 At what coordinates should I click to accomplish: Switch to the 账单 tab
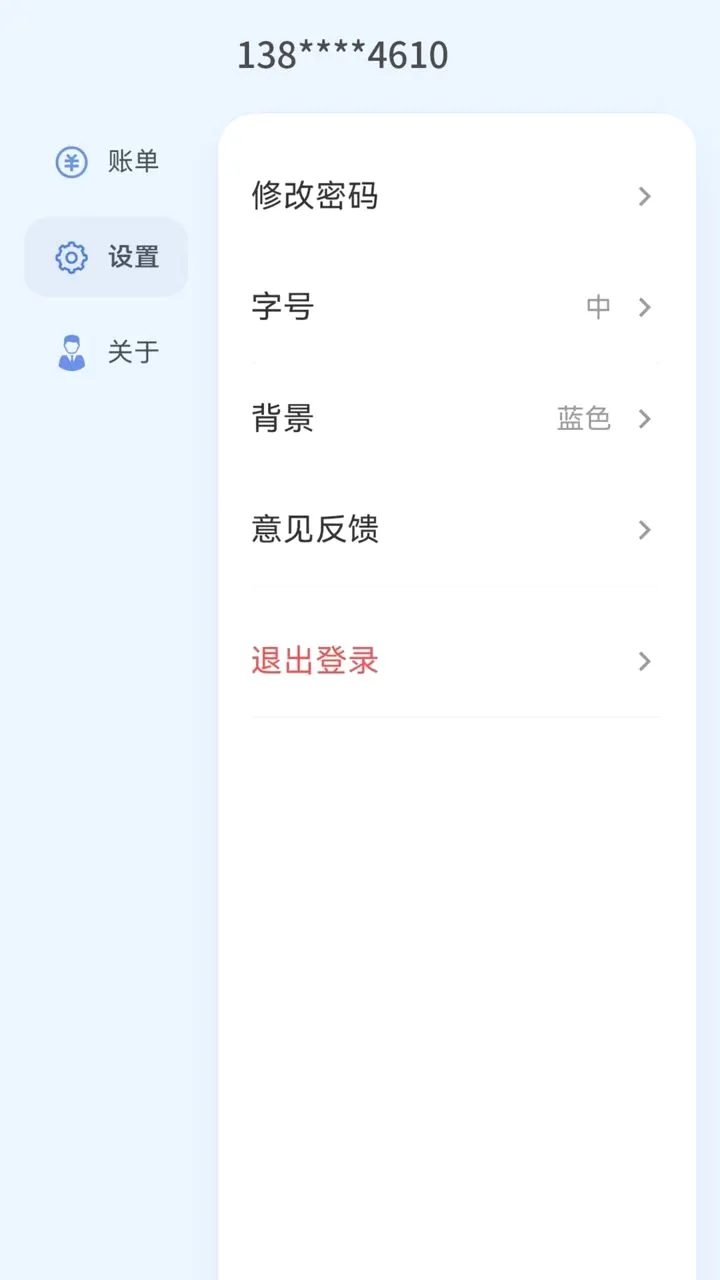(106, 162)
